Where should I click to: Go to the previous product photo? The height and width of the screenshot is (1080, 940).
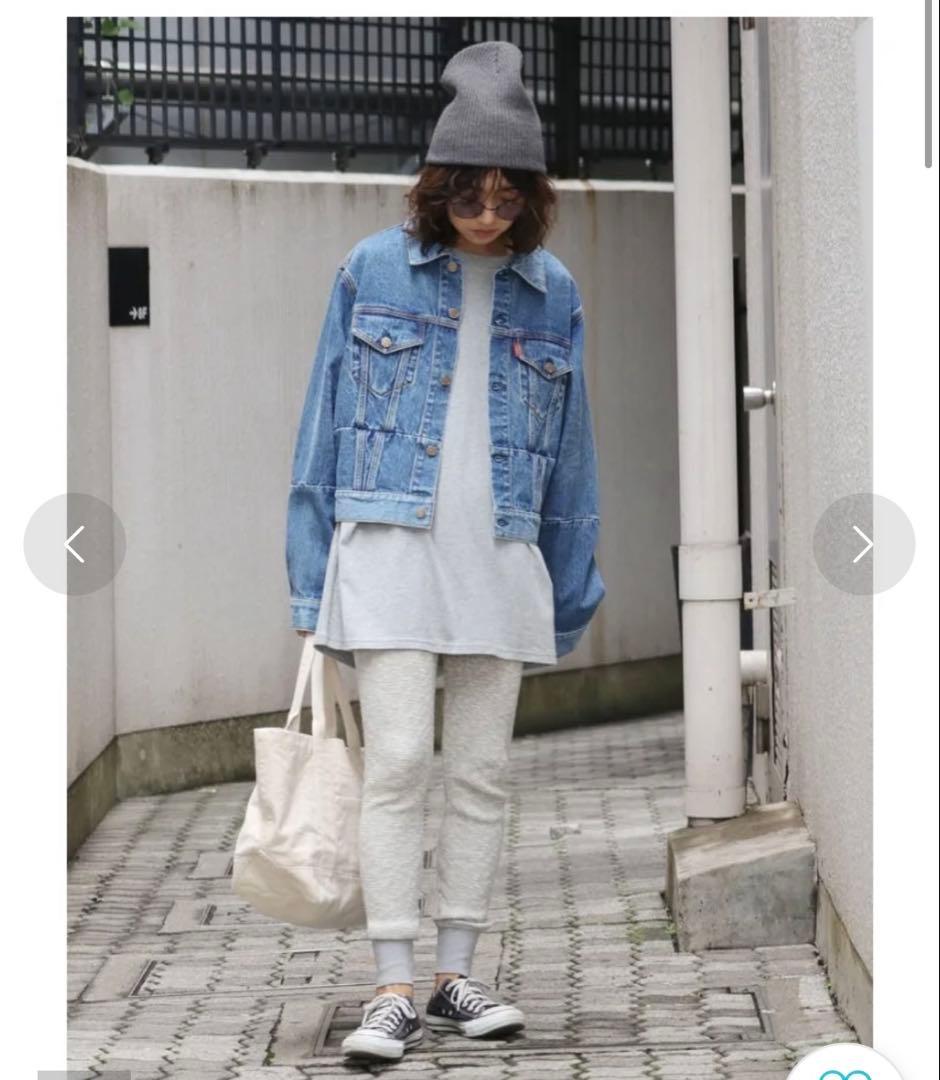[75, 544]
